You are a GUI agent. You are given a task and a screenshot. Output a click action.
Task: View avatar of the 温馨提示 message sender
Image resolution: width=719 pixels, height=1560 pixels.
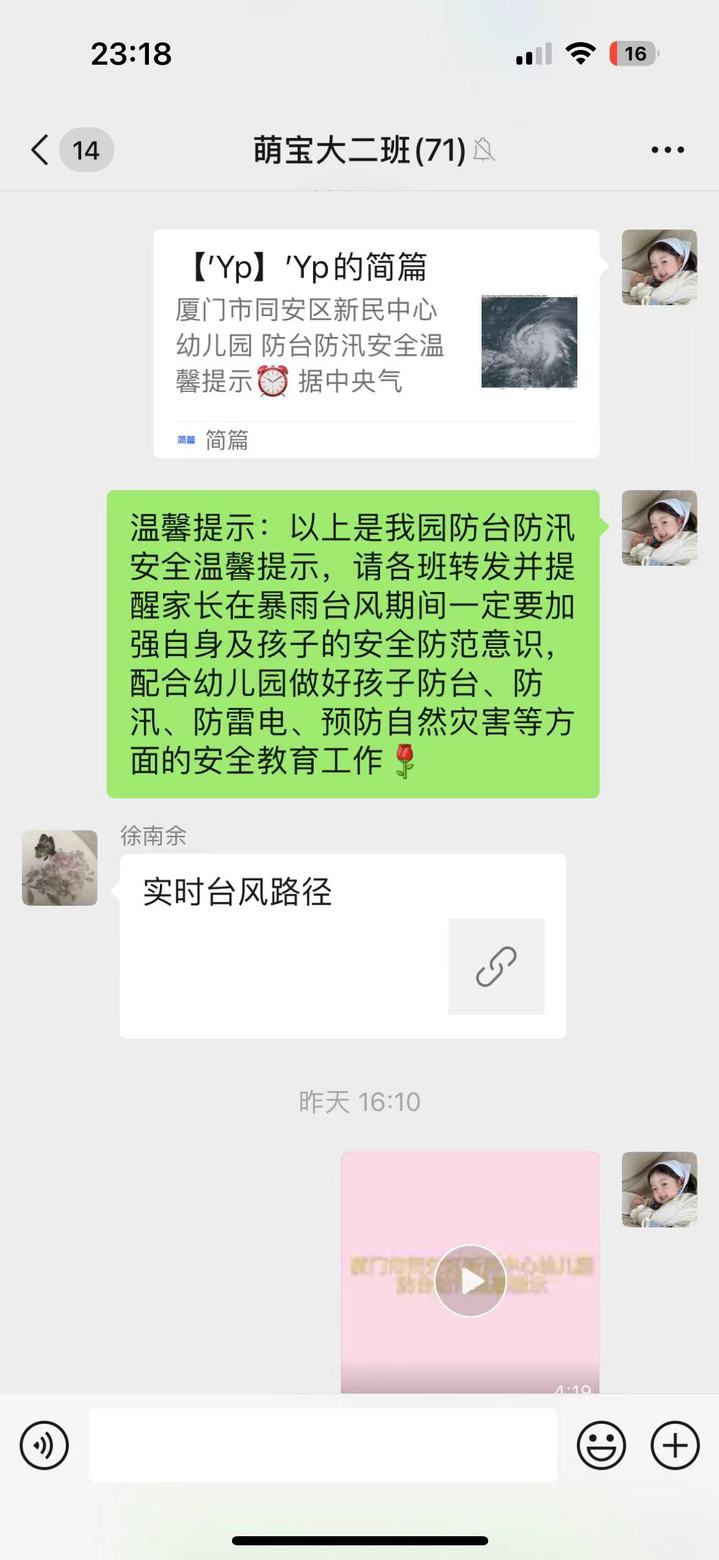(x=659, y=528)
